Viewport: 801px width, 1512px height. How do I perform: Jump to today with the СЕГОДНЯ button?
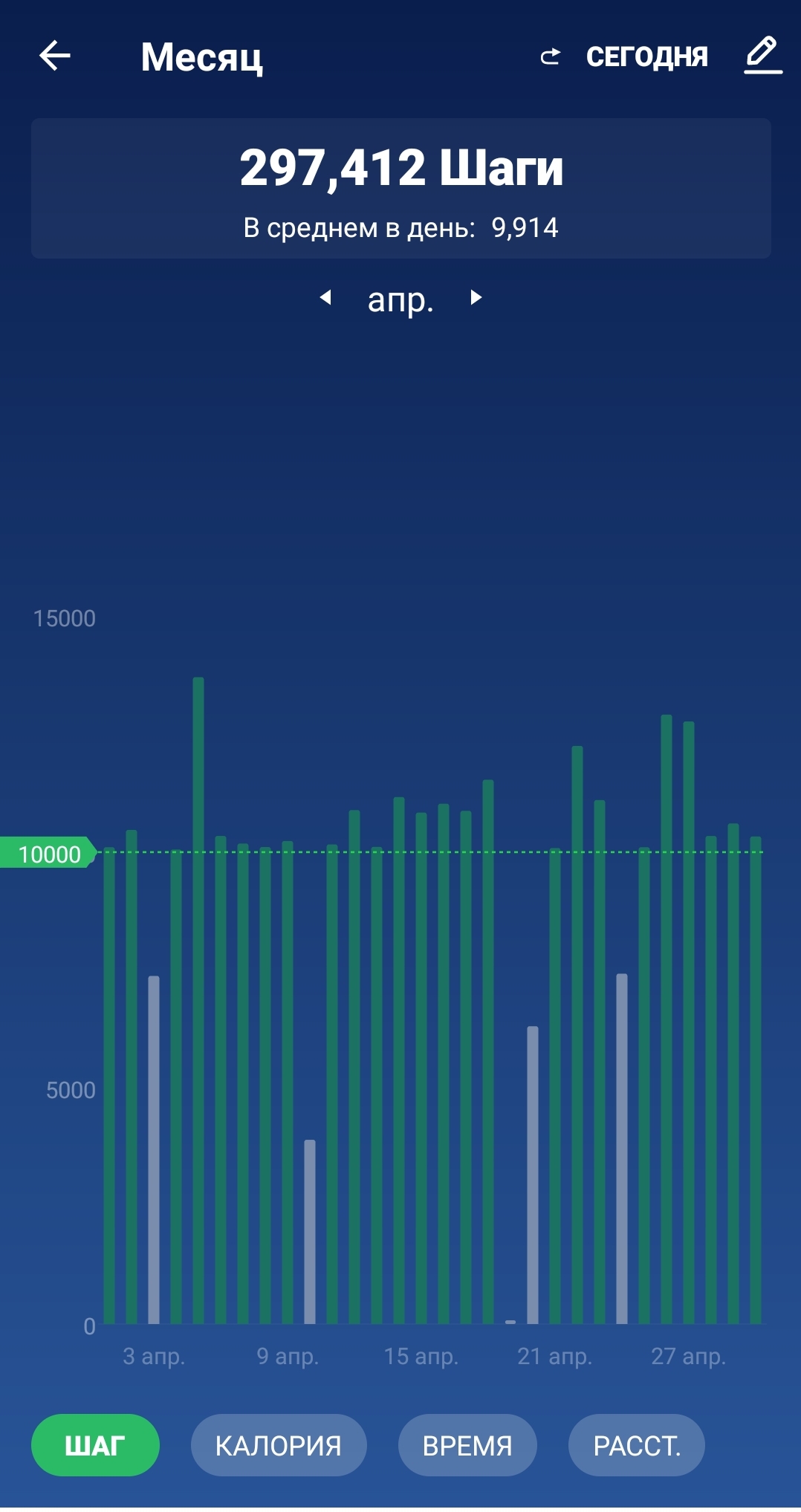pyautogui.click(x=625, y=56)
